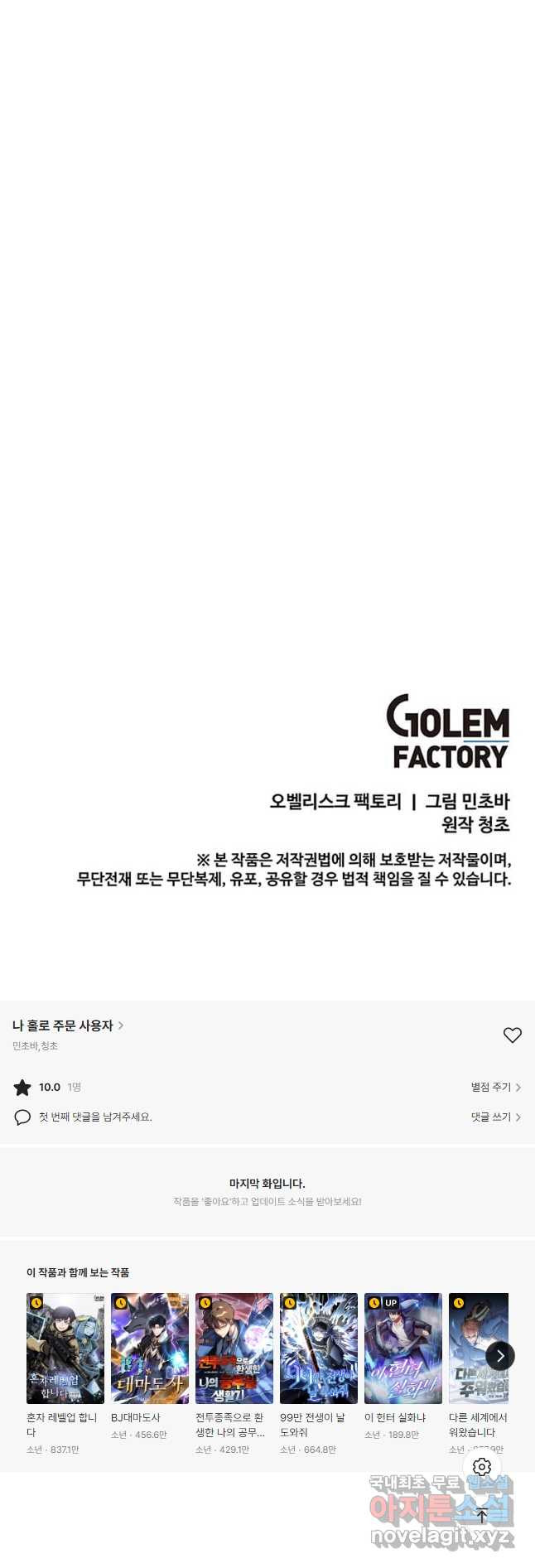Open the BJ대마도사 recommendation
The height and width of the screenshot is (1568, 535).
coord(149,1348)
